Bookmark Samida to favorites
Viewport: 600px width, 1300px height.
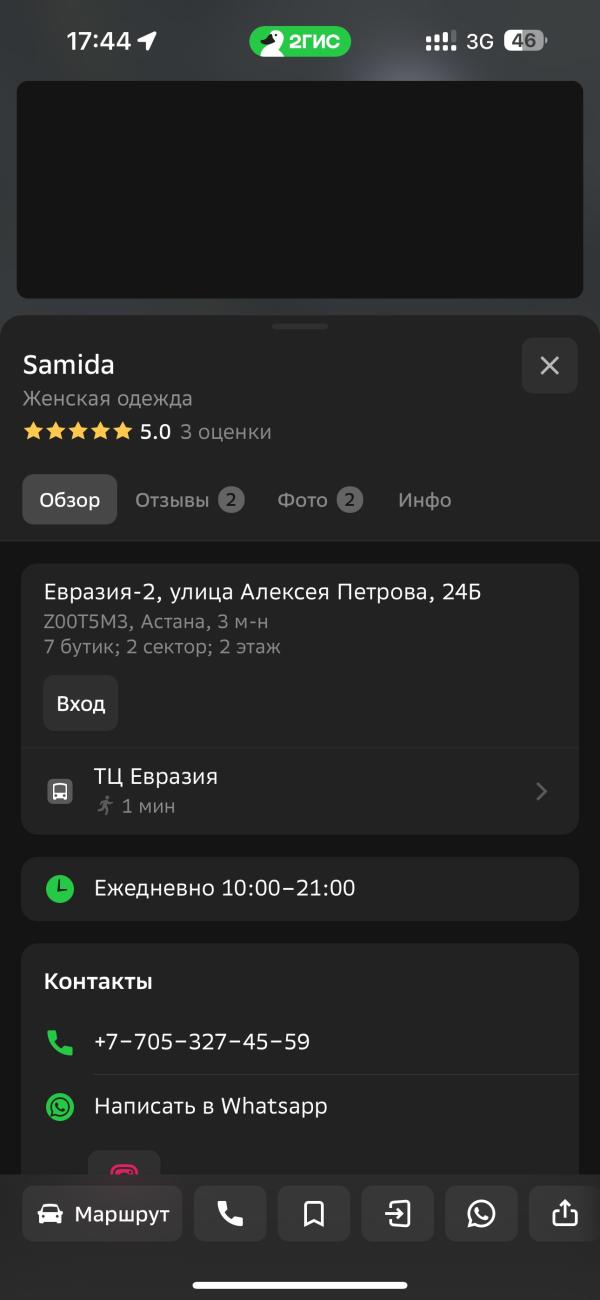[x=314, y=1214]
